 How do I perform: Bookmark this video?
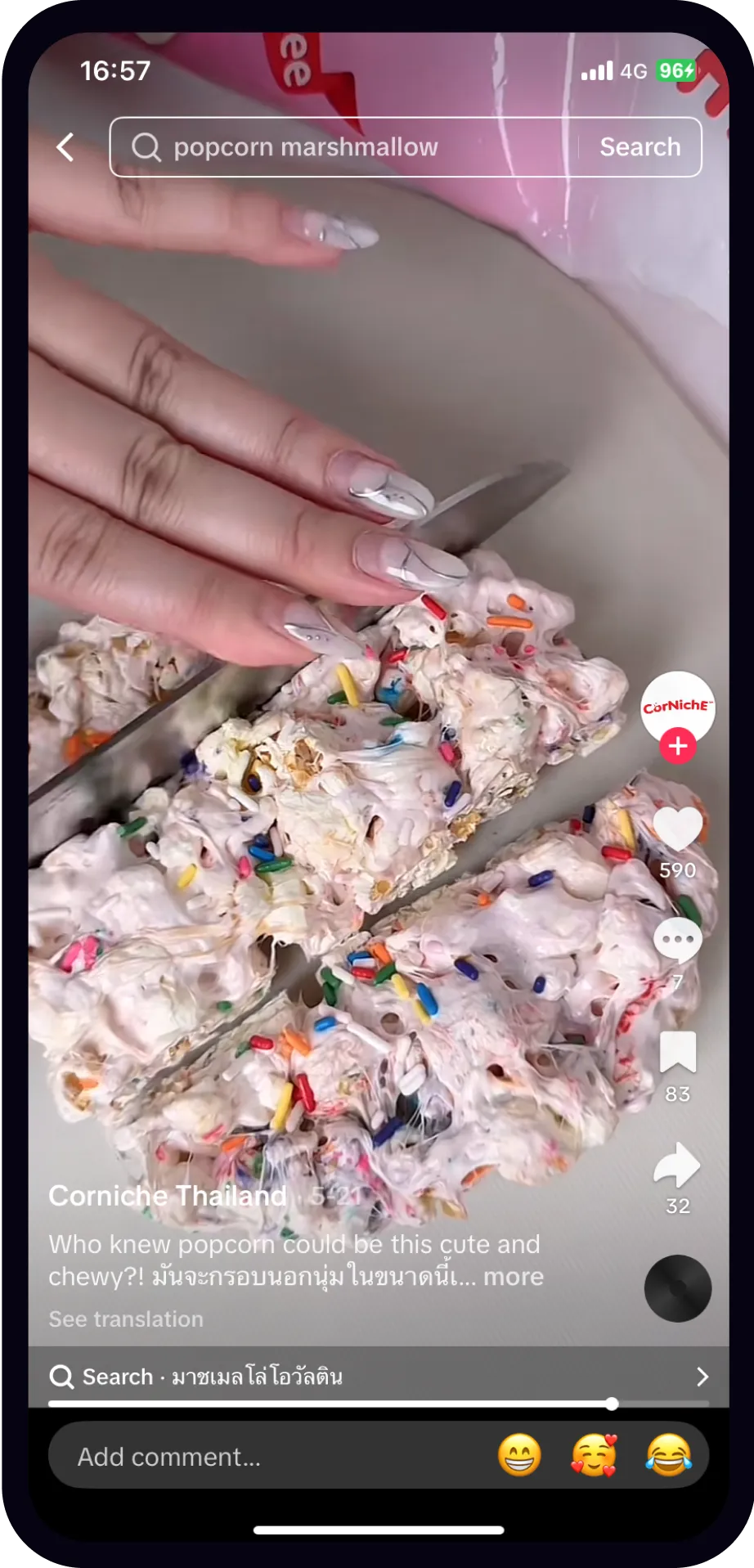[678, 1052]
